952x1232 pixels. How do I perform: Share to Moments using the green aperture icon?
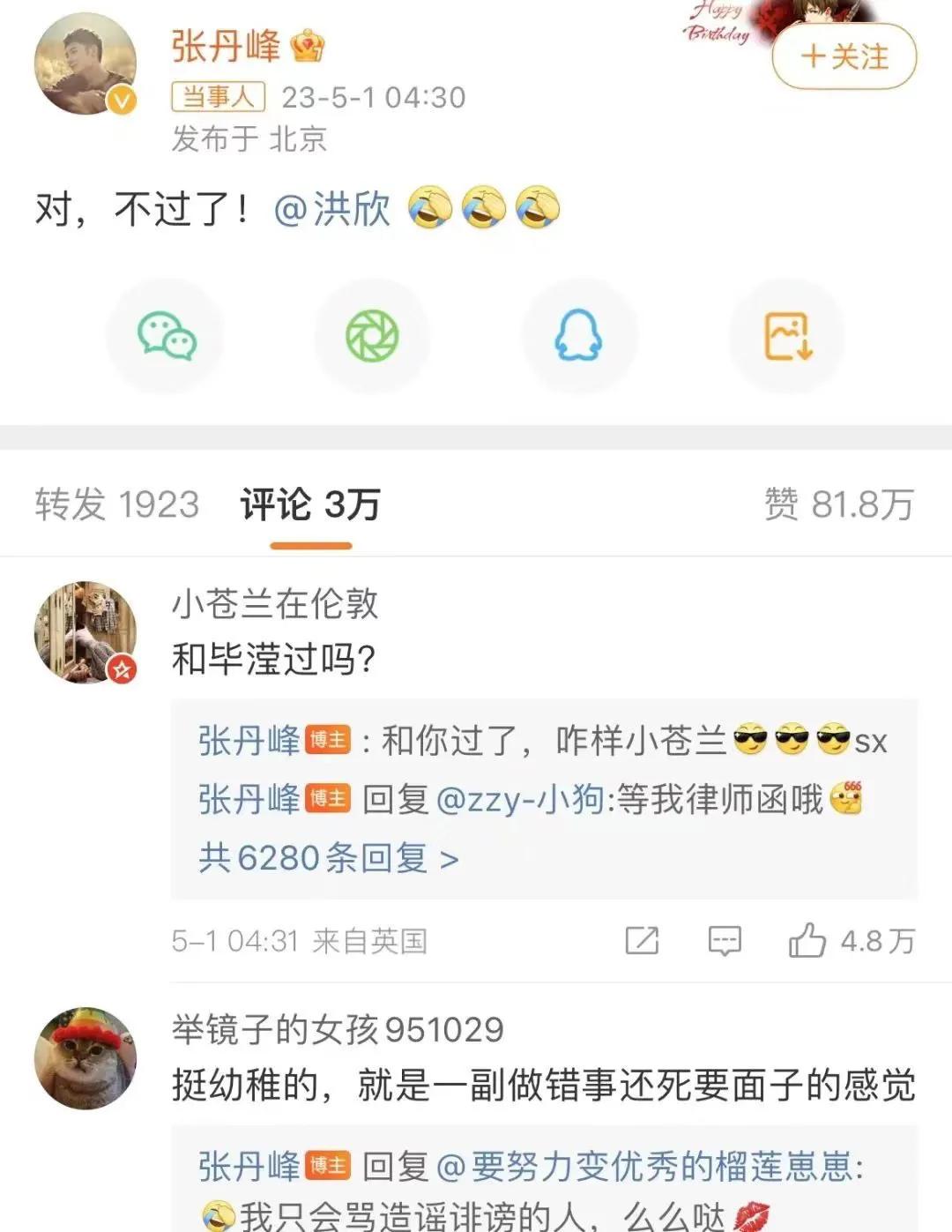pos(373,336)
